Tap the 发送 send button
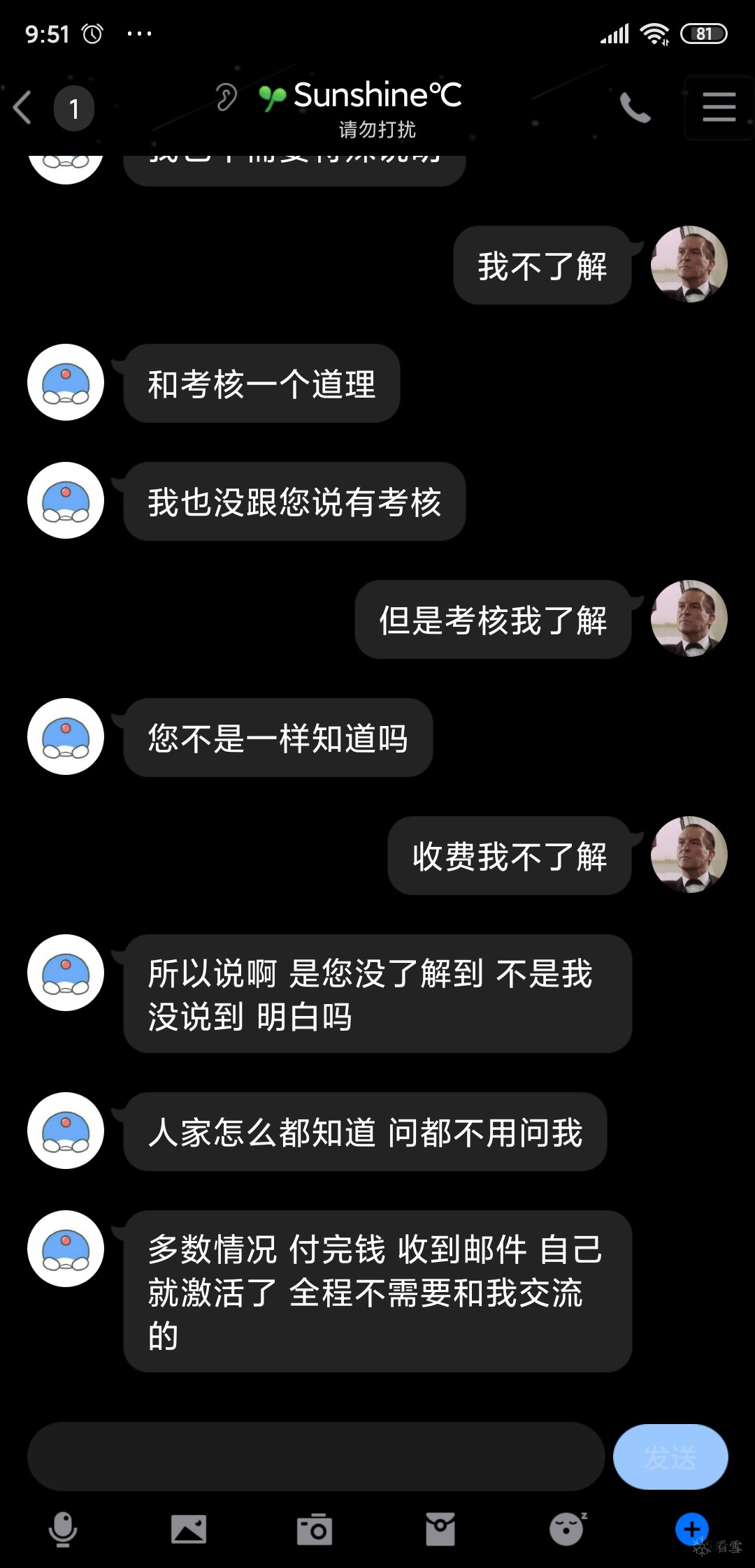The height and width of the screenshot is (1568, 755). [670, 1457]
